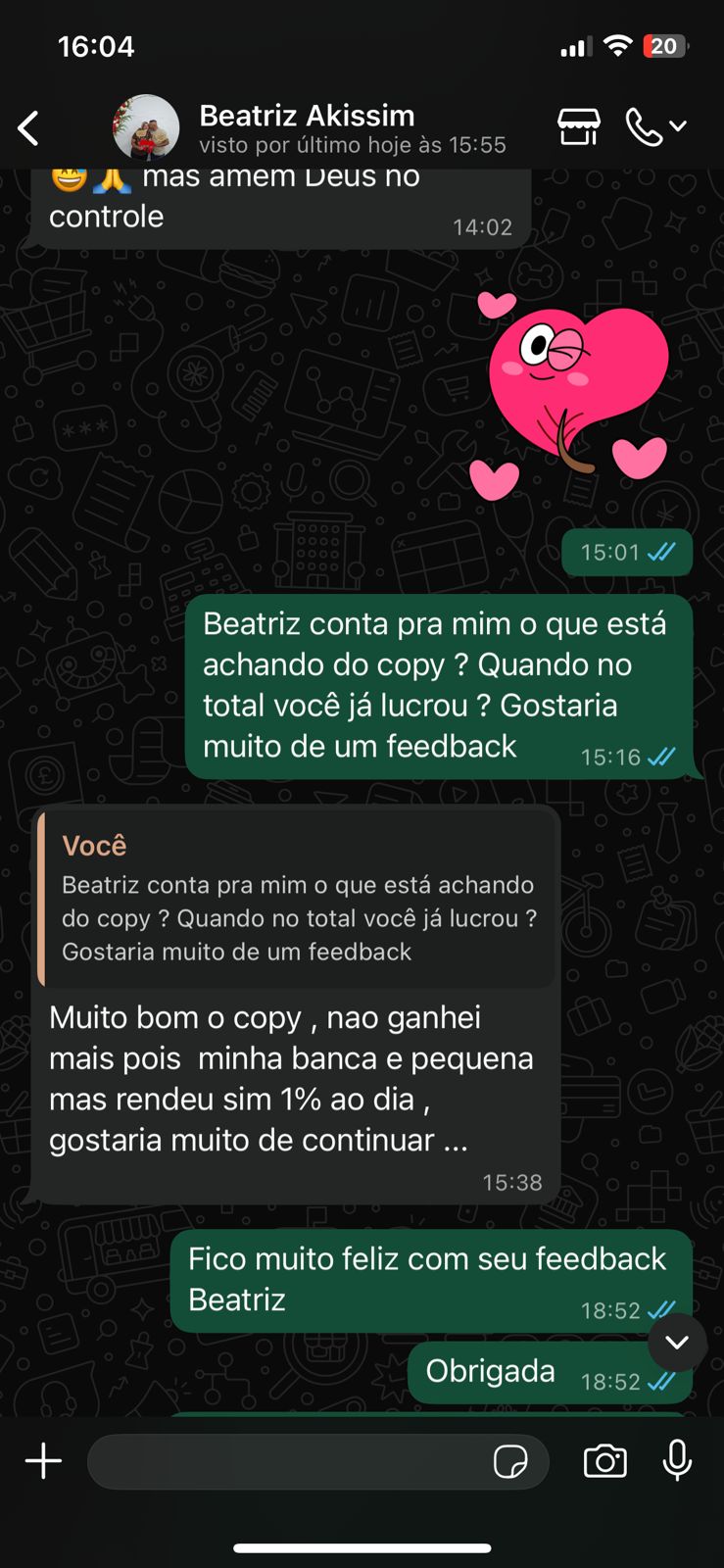Open the business storefront icon
Viewport: 724px width, 1568px height.
(x=578, y=127)
